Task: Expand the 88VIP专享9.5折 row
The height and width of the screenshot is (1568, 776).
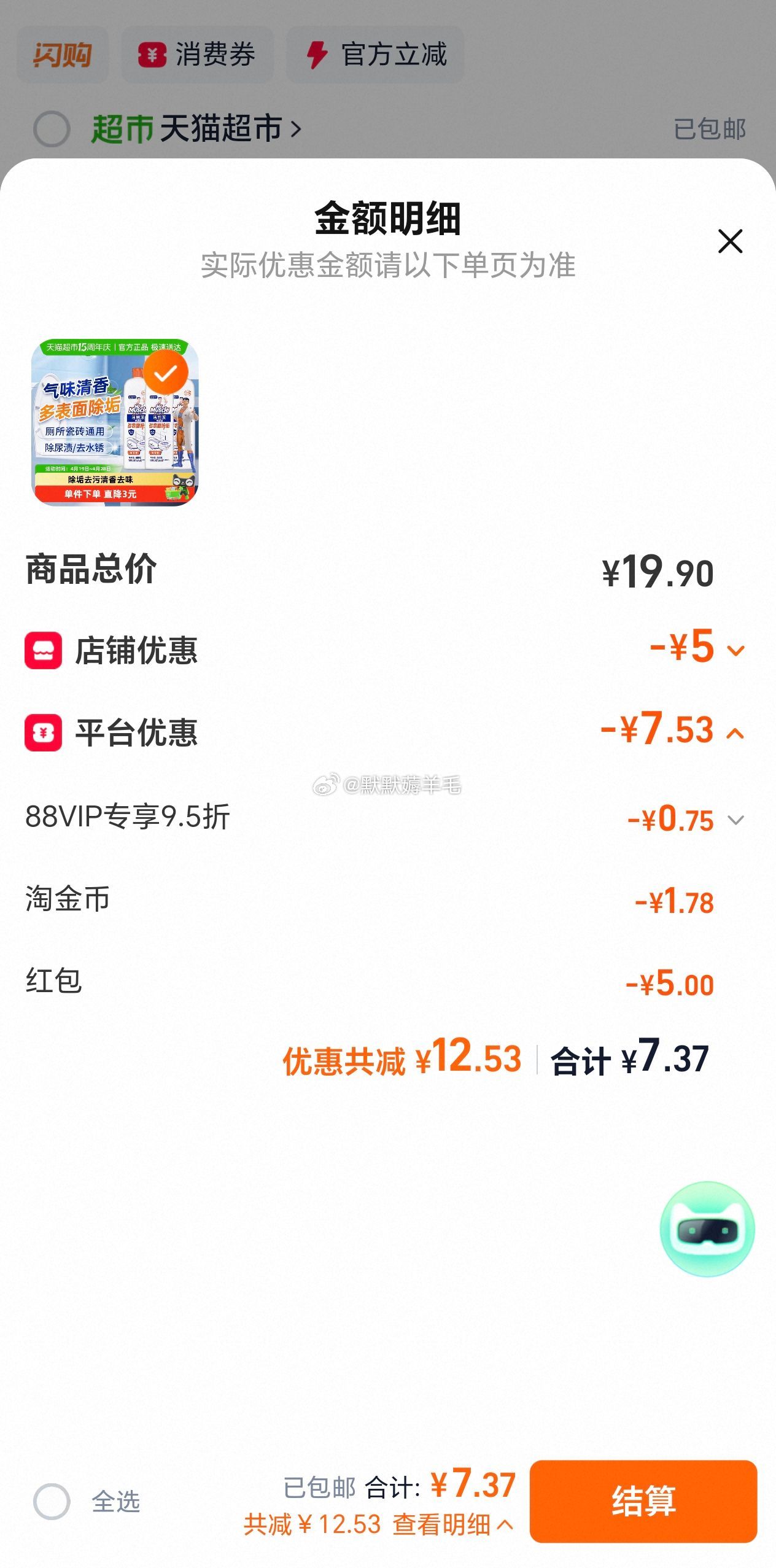Action: point(735,820)
